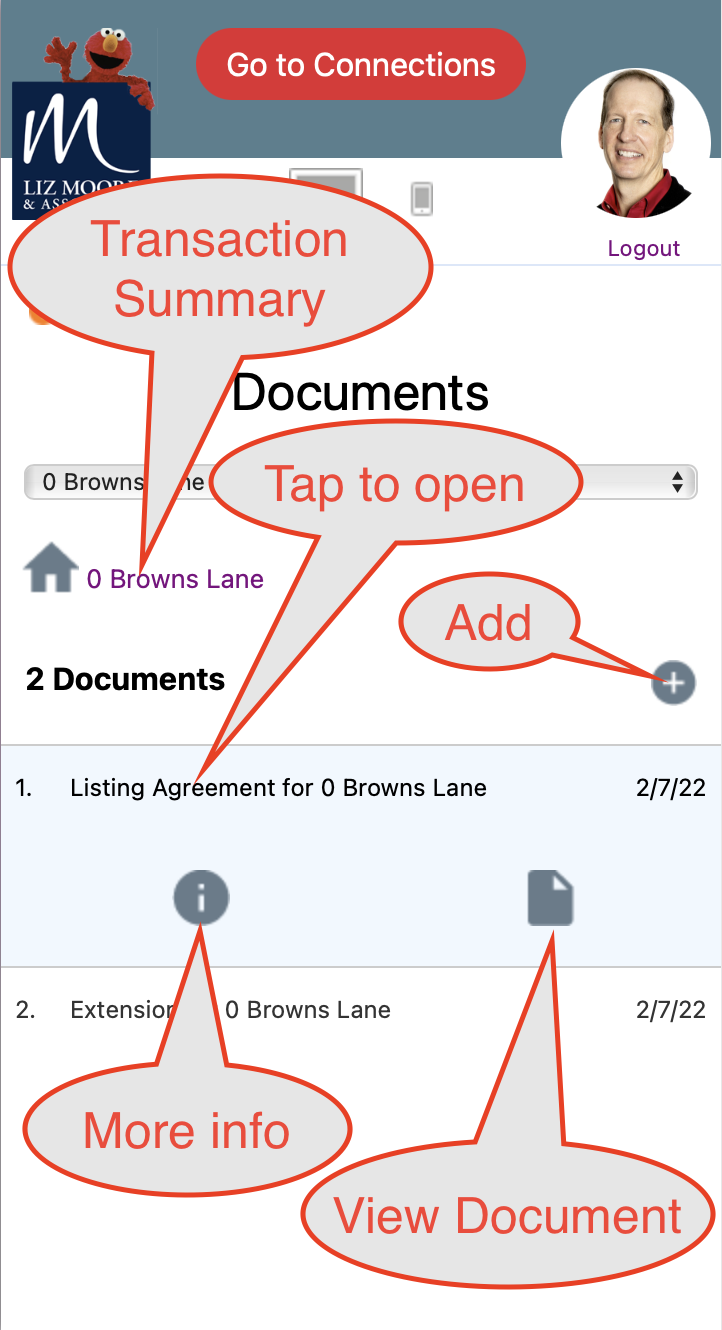Viewport: 722px width, 1330px height.
Task: Open the 0 Browns Lane transaction summary link
Action: pyautogui.click(x=175, y=579)
